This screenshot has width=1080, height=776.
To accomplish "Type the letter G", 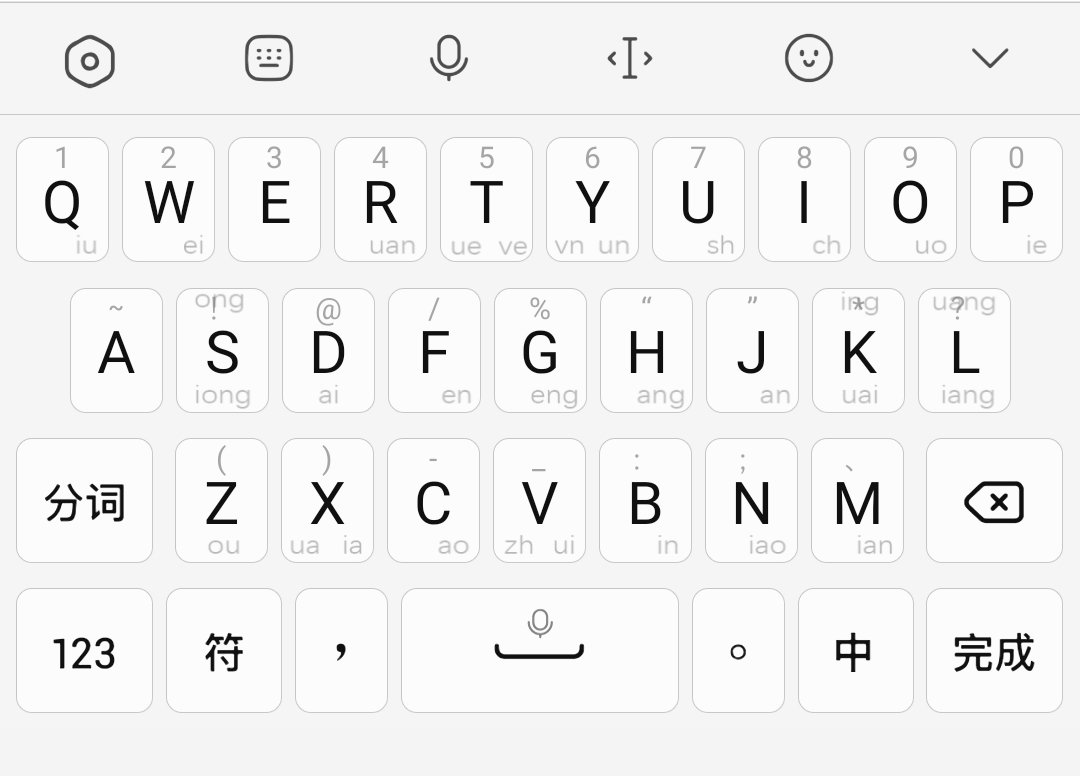I will tap(540, 351).
